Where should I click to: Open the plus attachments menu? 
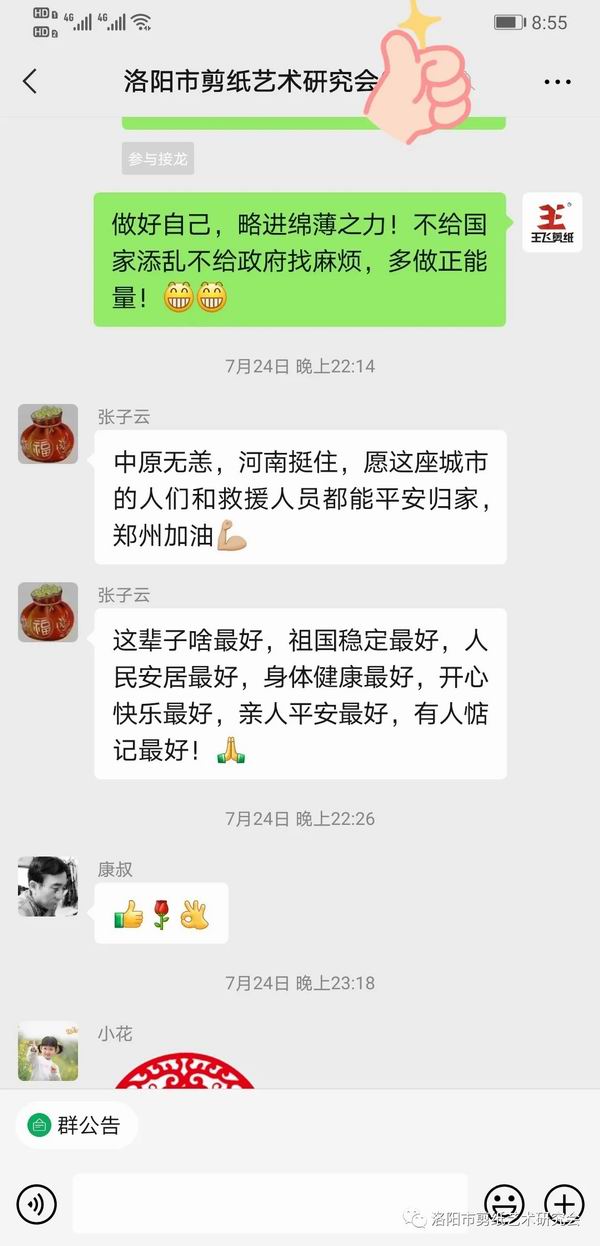[564, 1203]
